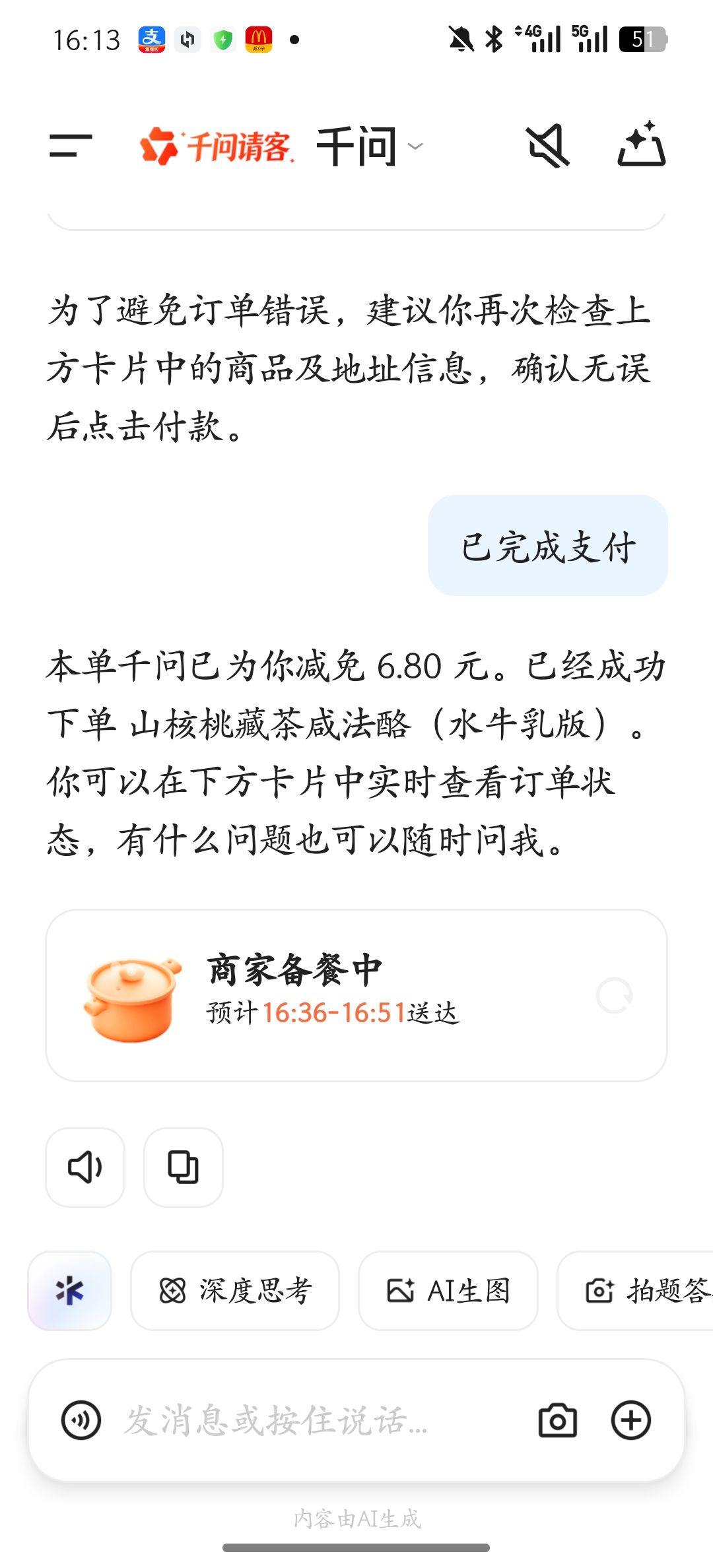Start a new chat conversation
This screenshot has width=713, height=1568.
[641, 145]
